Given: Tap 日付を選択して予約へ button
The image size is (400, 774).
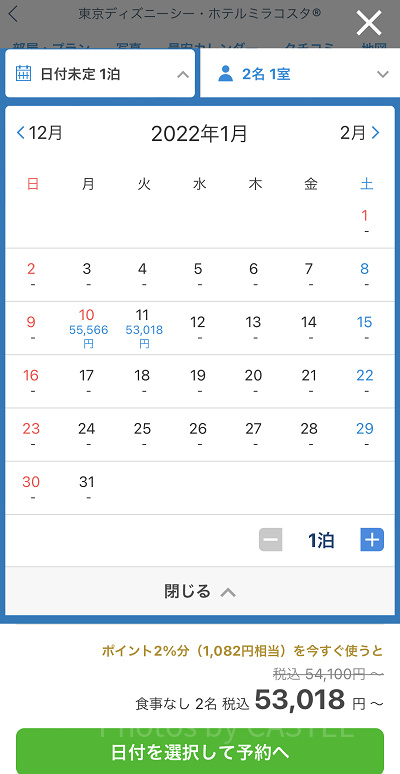Looking at the screenshot, I should click(200, 751).
